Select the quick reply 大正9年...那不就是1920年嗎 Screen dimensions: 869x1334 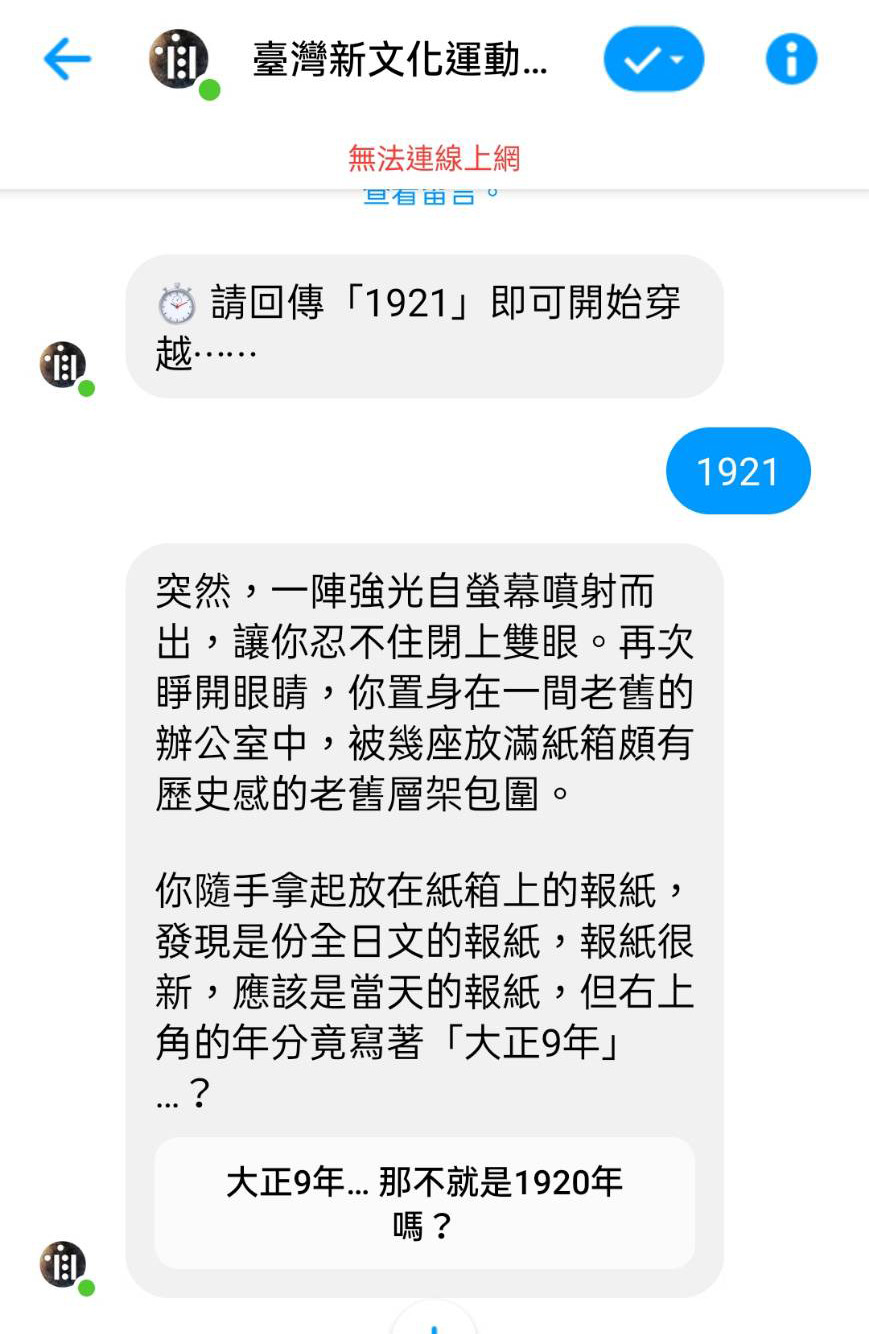(426, 1201)
